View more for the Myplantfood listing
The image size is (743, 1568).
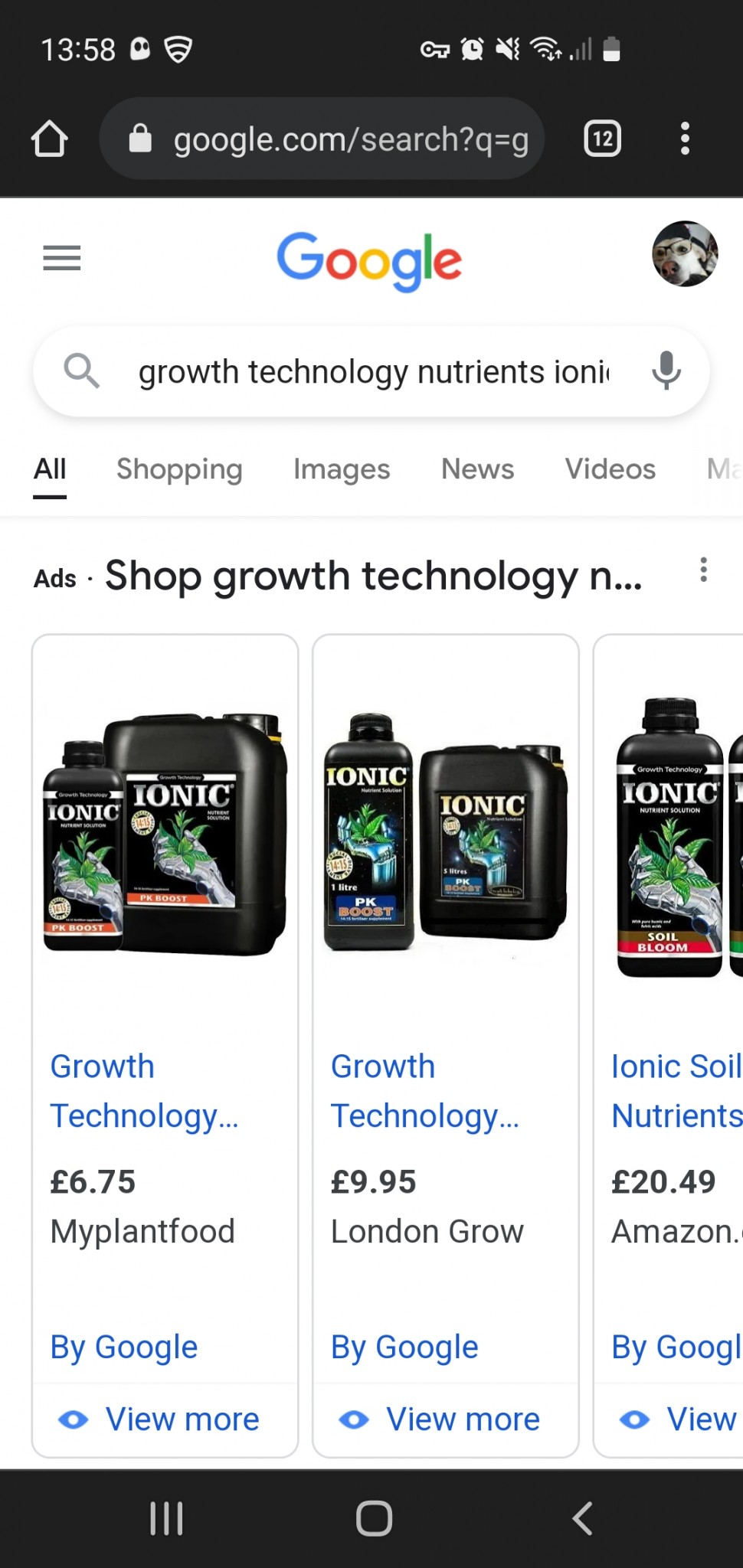coord(165,1419)
